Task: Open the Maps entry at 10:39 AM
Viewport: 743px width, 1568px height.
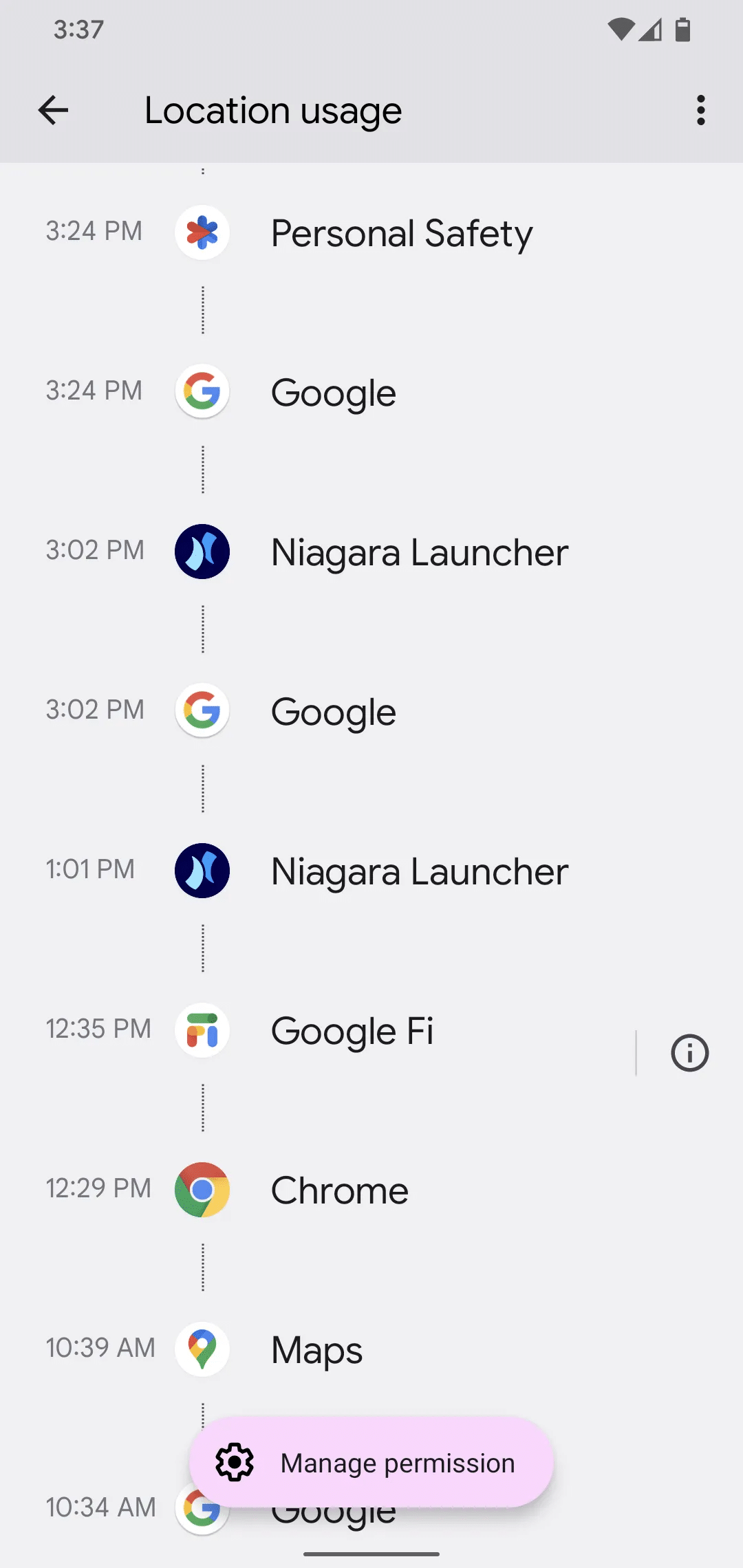Action: click(x=316, y=1350)
